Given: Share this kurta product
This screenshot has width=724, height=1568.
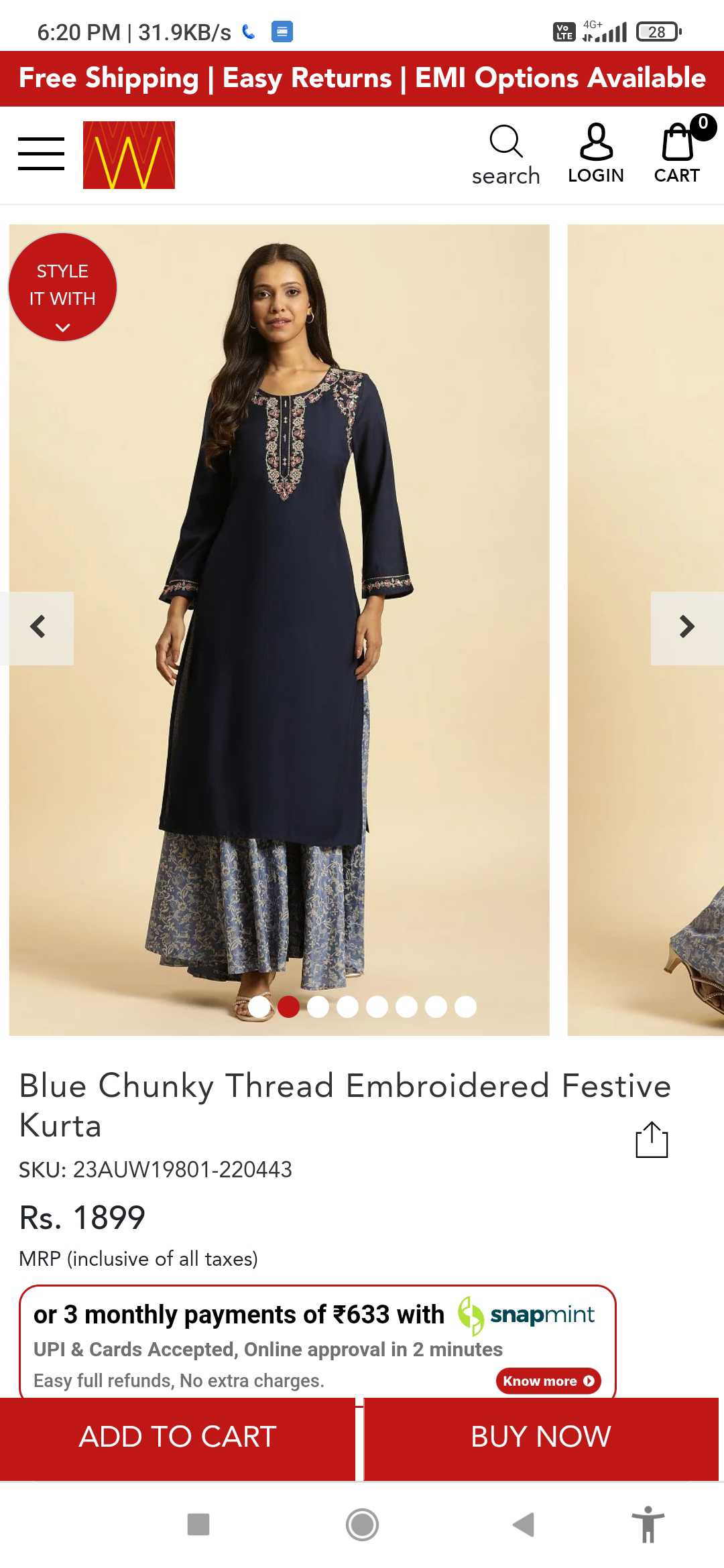Looking at the screenshot, I should [652, 1139].
